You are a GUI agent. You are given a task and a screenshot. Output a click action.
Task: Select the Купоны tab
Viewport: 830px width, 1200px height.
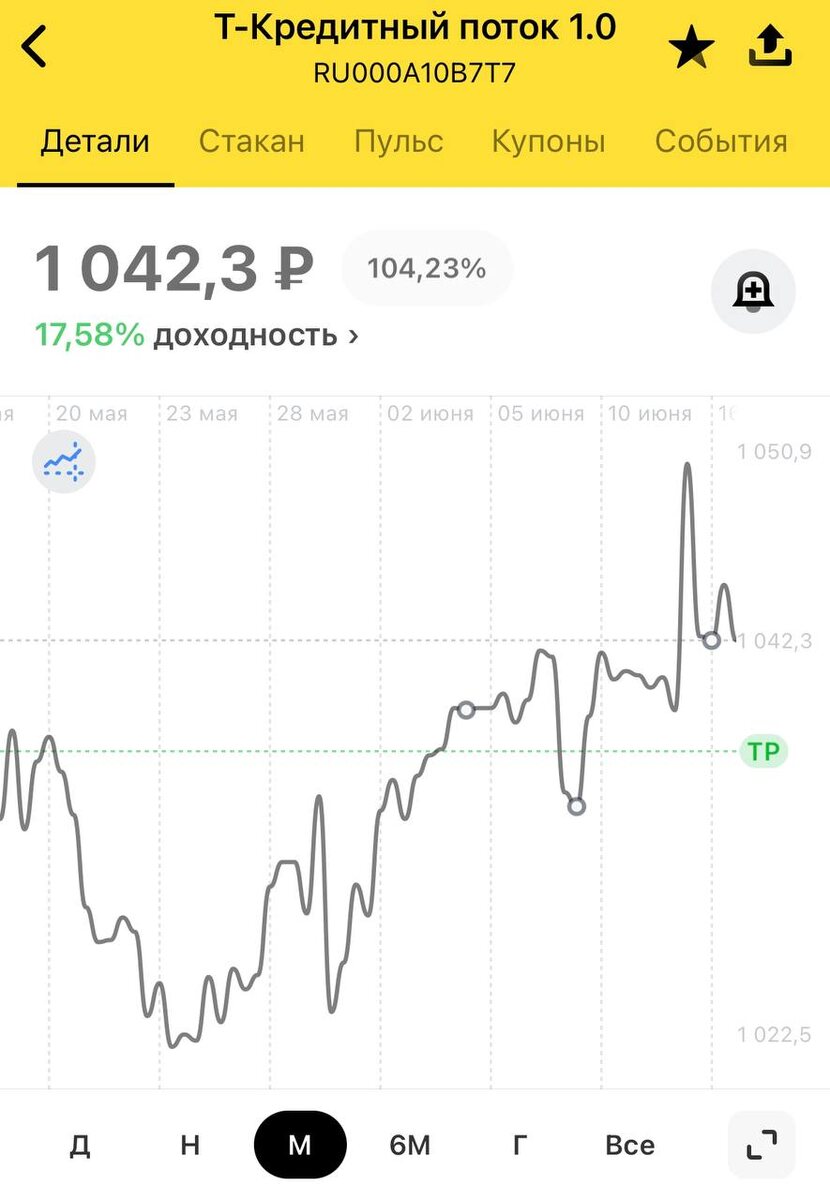point(548,141)
